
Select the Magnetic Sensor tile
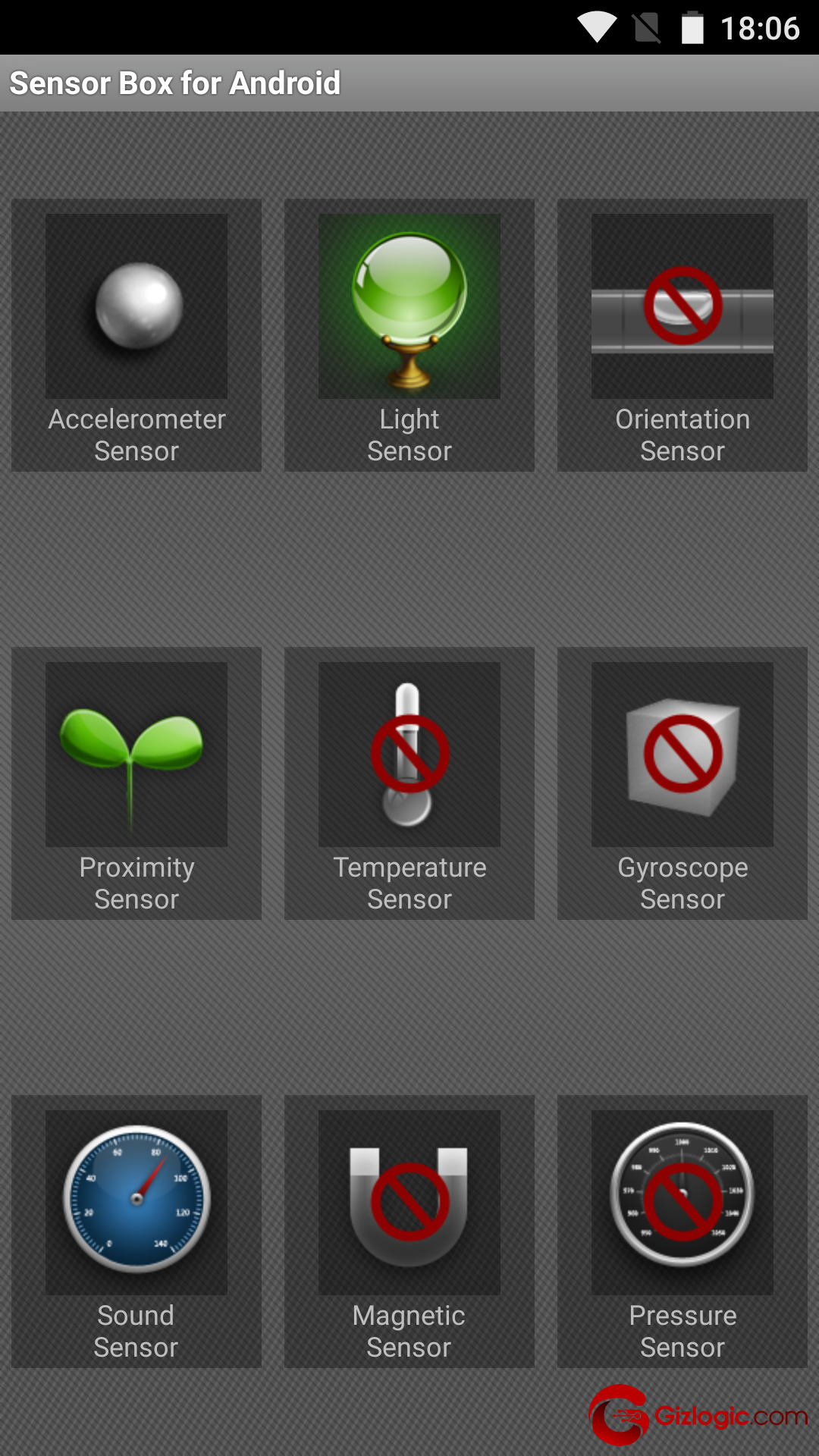tap(409, 1232)
